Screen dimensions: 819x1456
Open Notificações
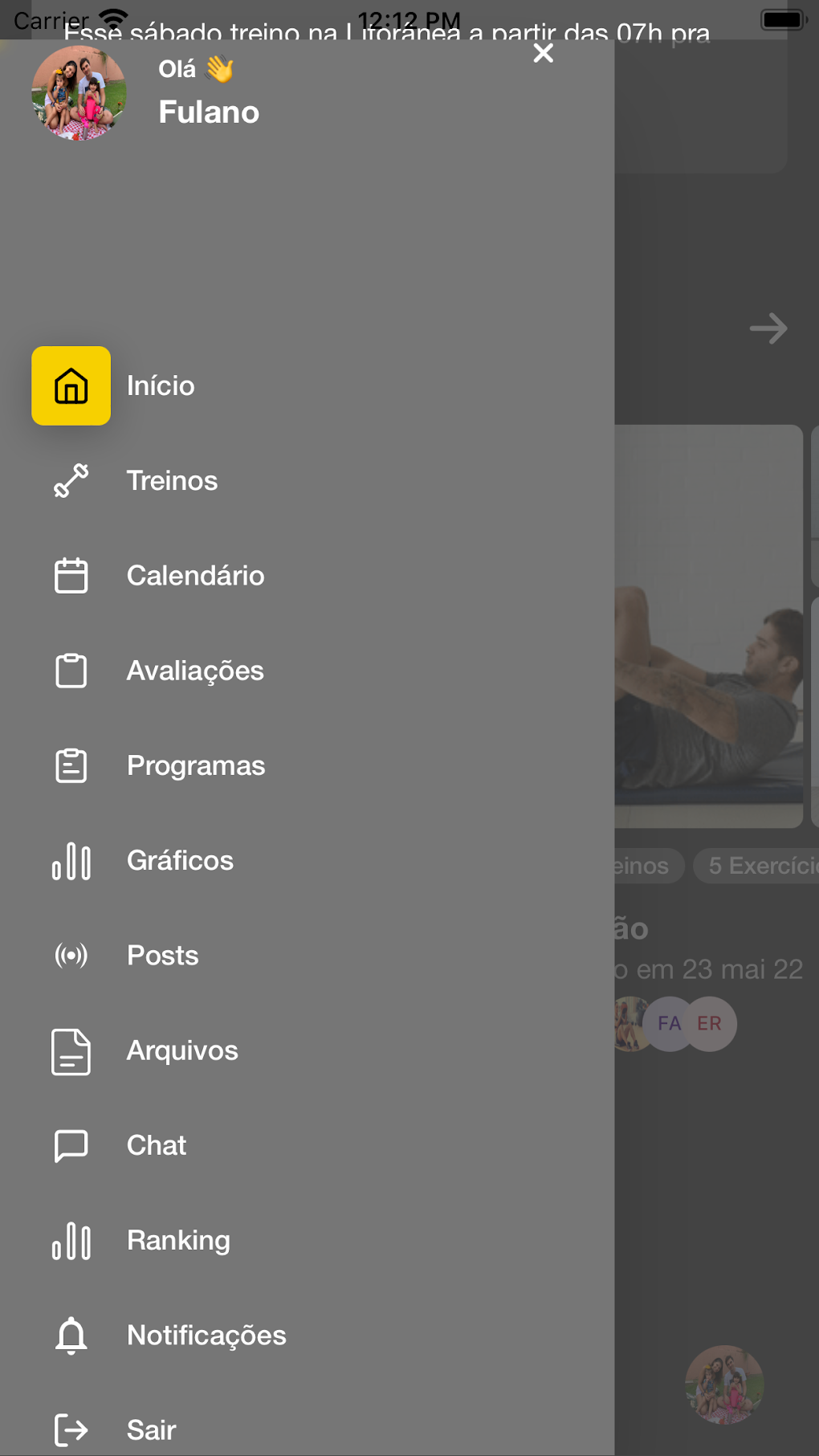(206, 1336)
